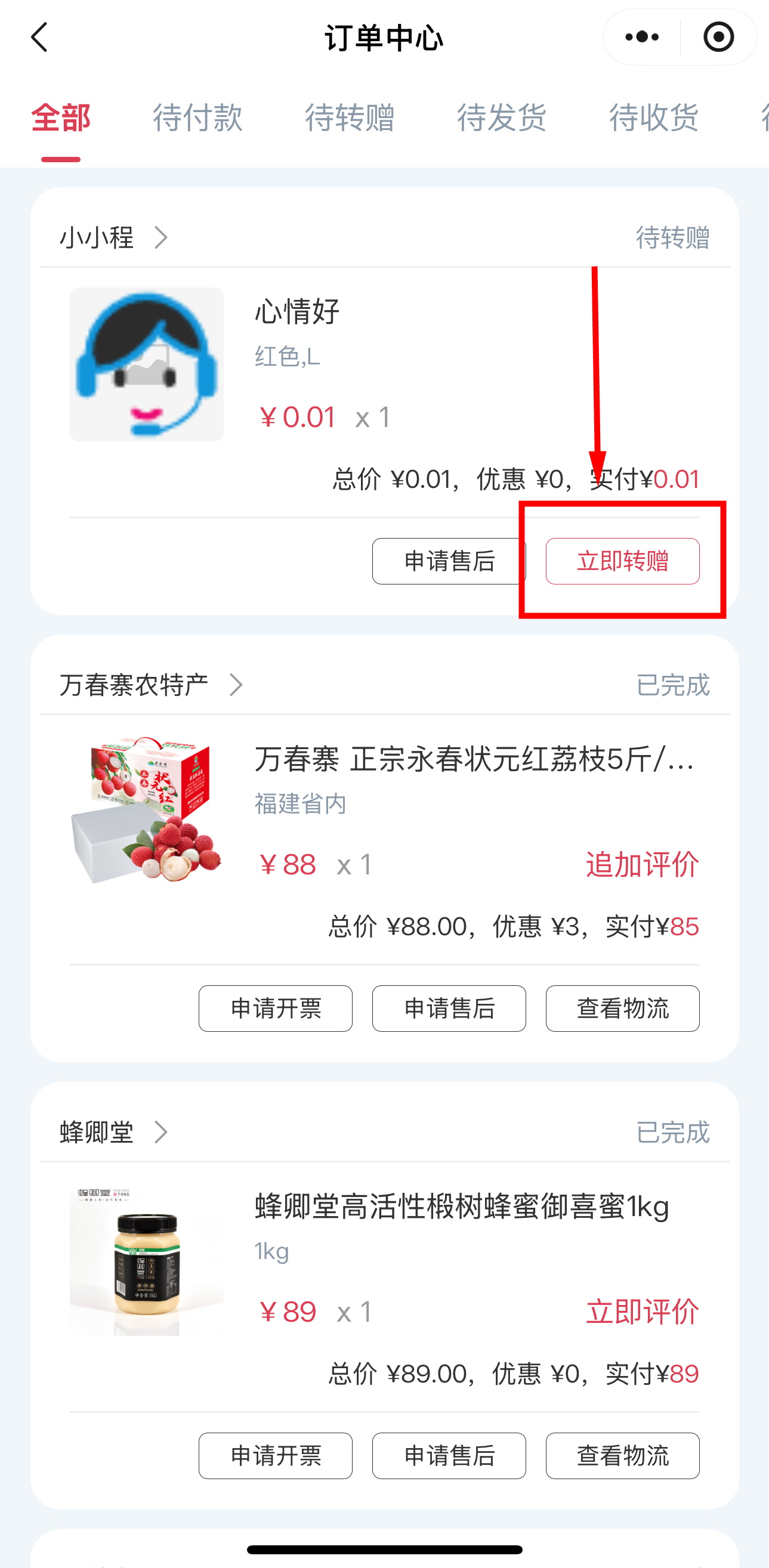Screen dimensions: 769x1568
Task: Tap 追加评价 on the lychee order
Action: [641, 864]
